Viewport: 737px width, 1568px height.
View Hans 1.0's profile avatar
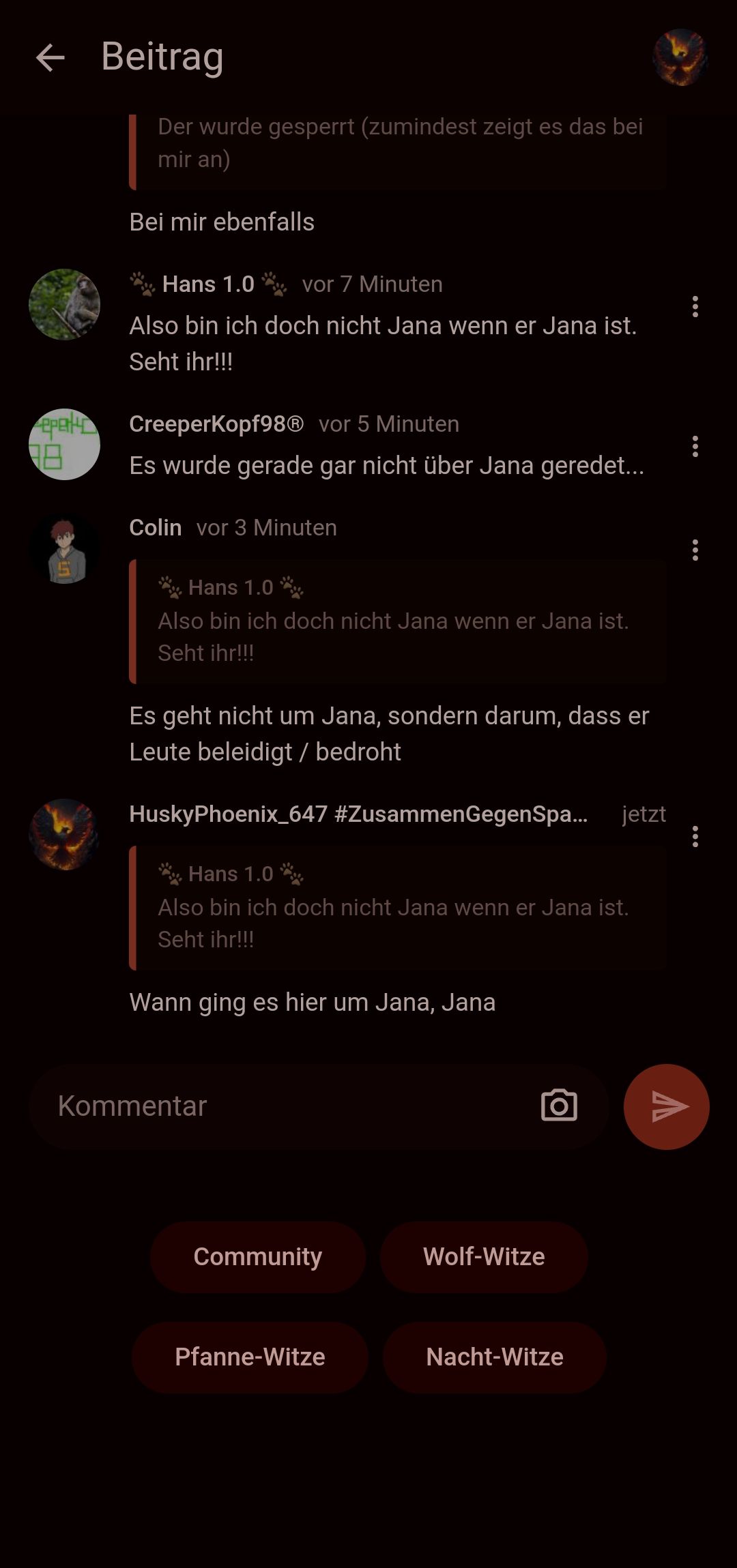pos(65,305)
